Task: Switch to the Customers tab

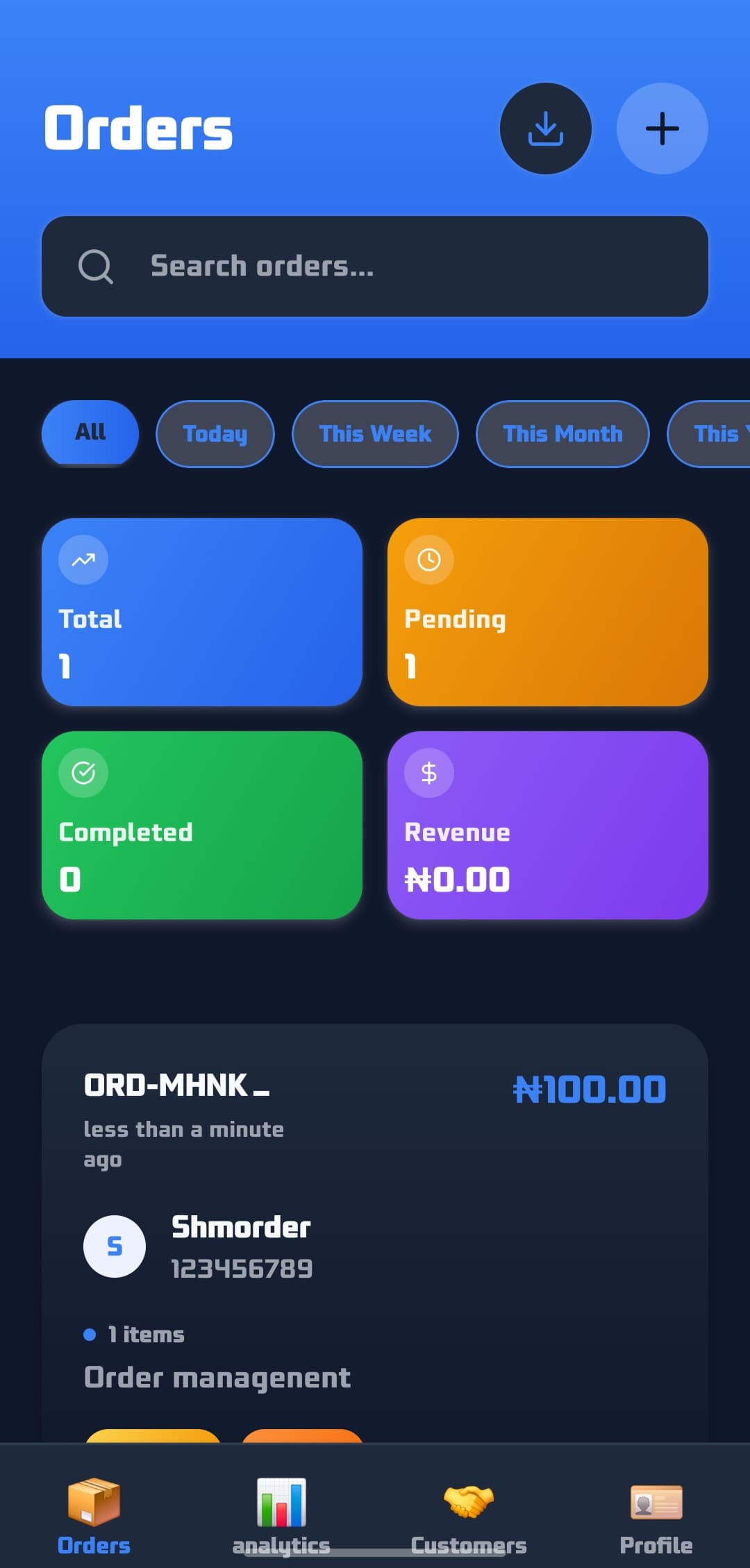Action: (469, 1514)
